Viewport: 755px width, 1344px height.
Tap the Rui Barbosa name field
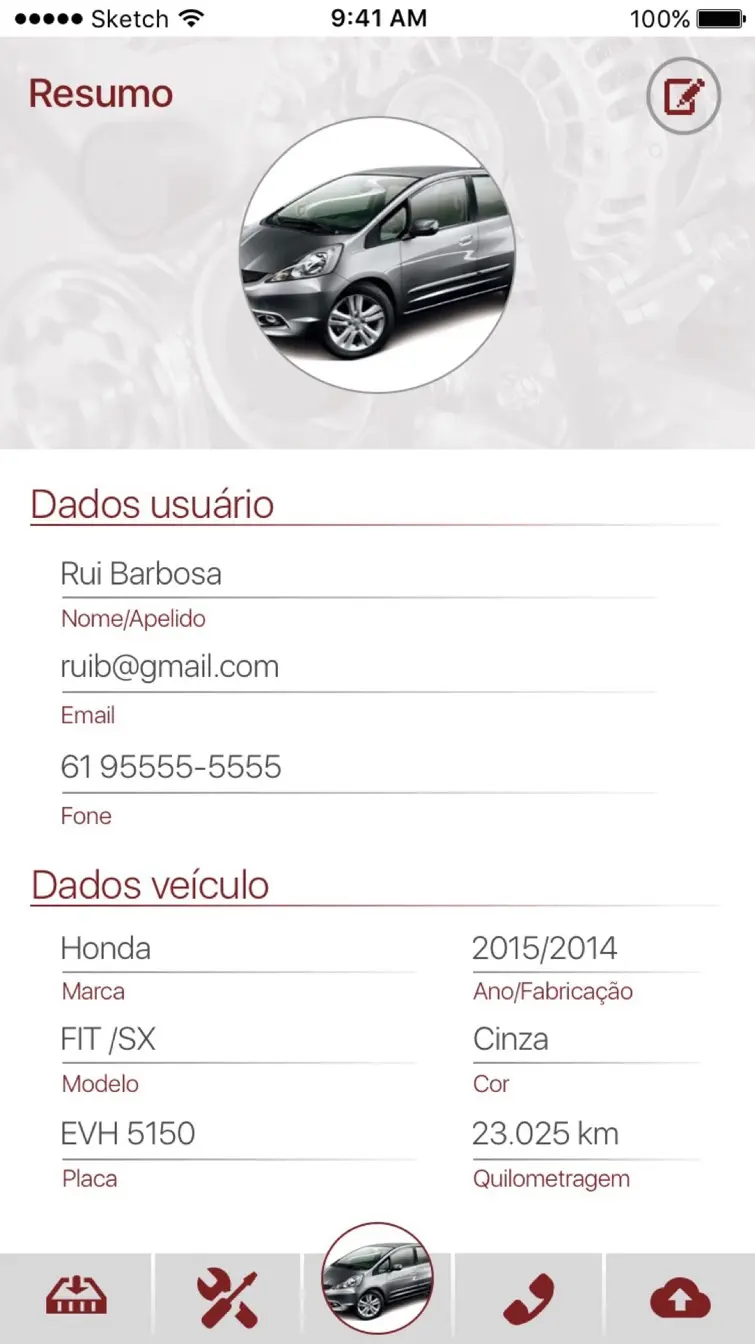tap(358, 574)
